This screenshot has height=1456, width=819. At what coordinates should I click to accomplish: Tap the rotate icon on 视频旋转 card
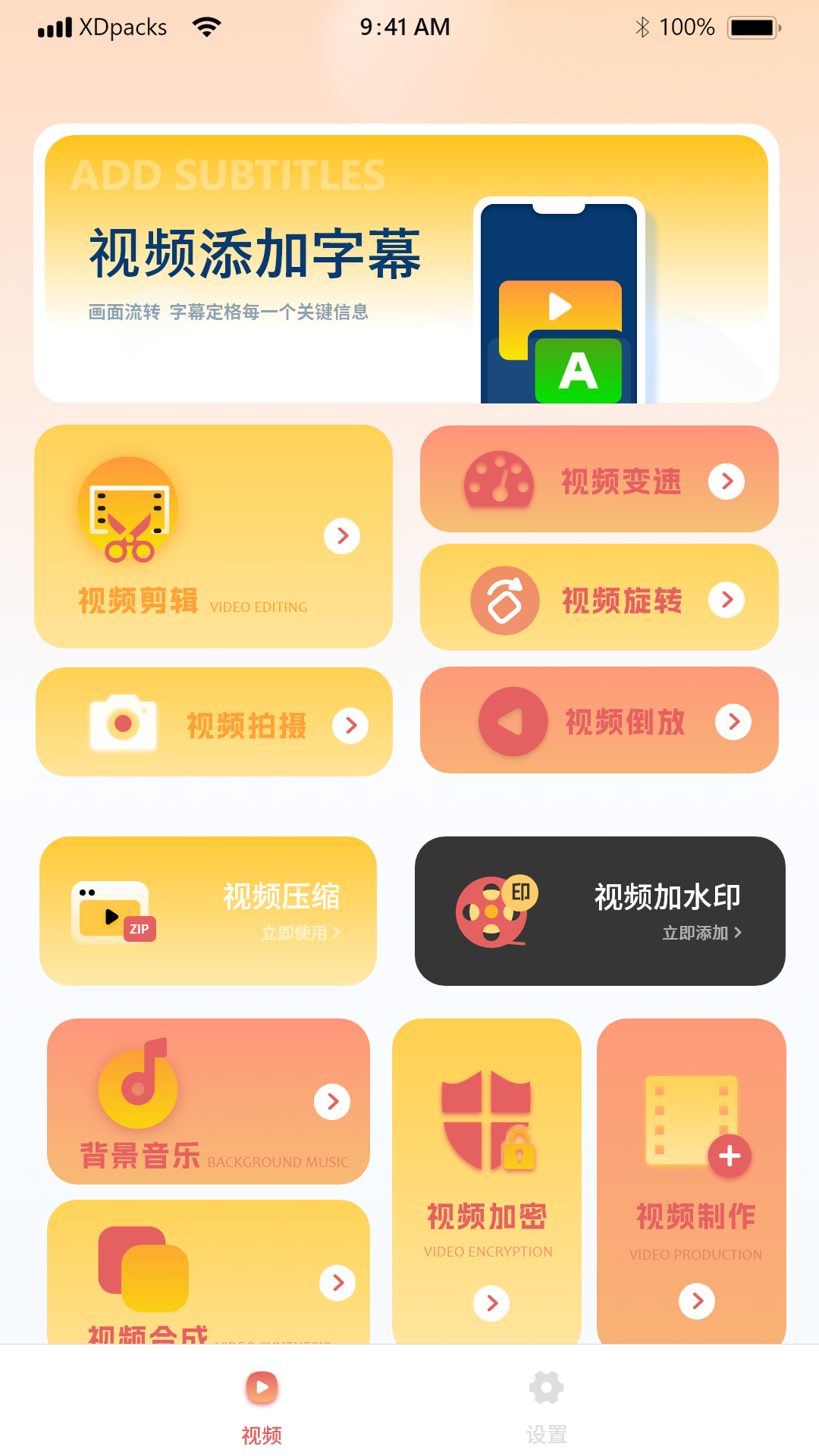(504, 598)
